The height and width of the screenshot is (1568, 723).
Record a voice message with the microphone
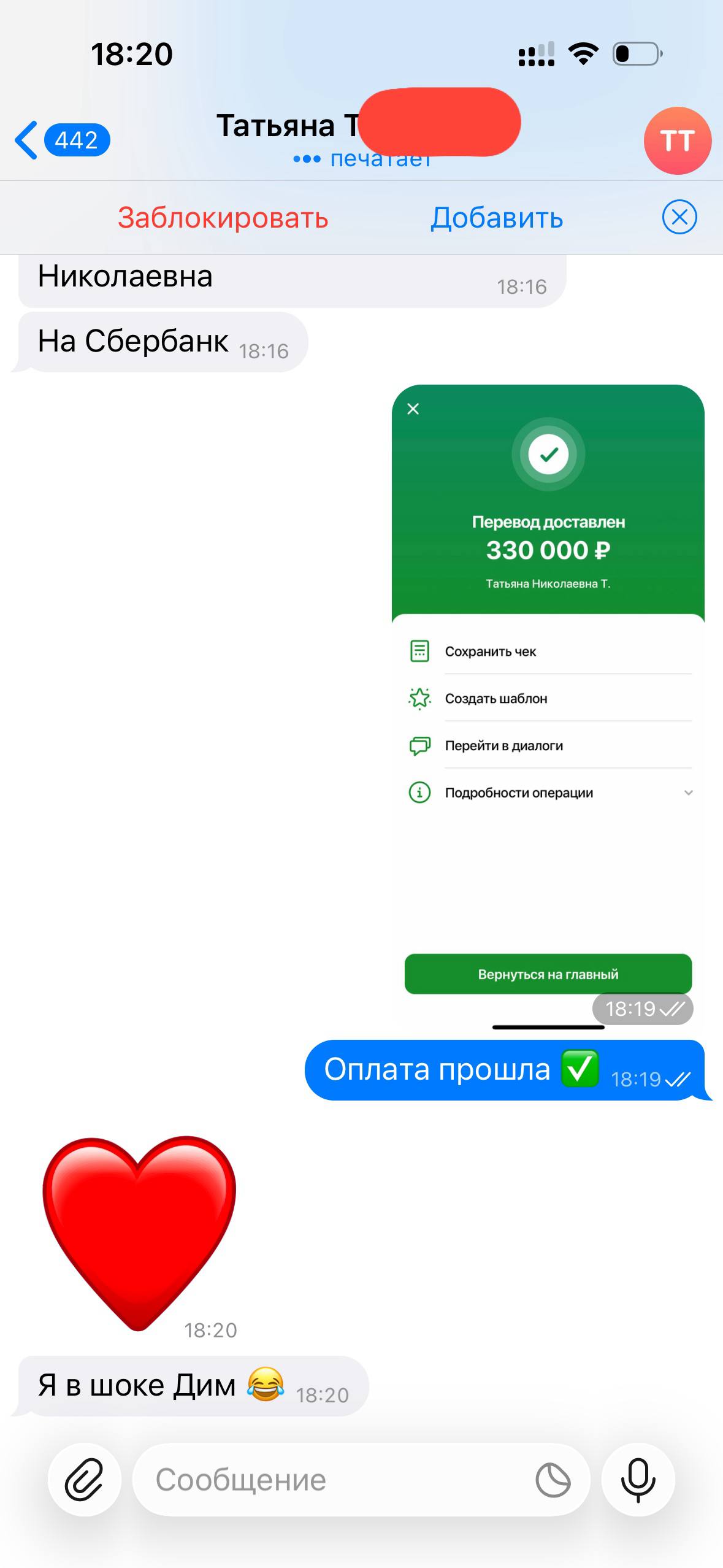click(638, 1480)
